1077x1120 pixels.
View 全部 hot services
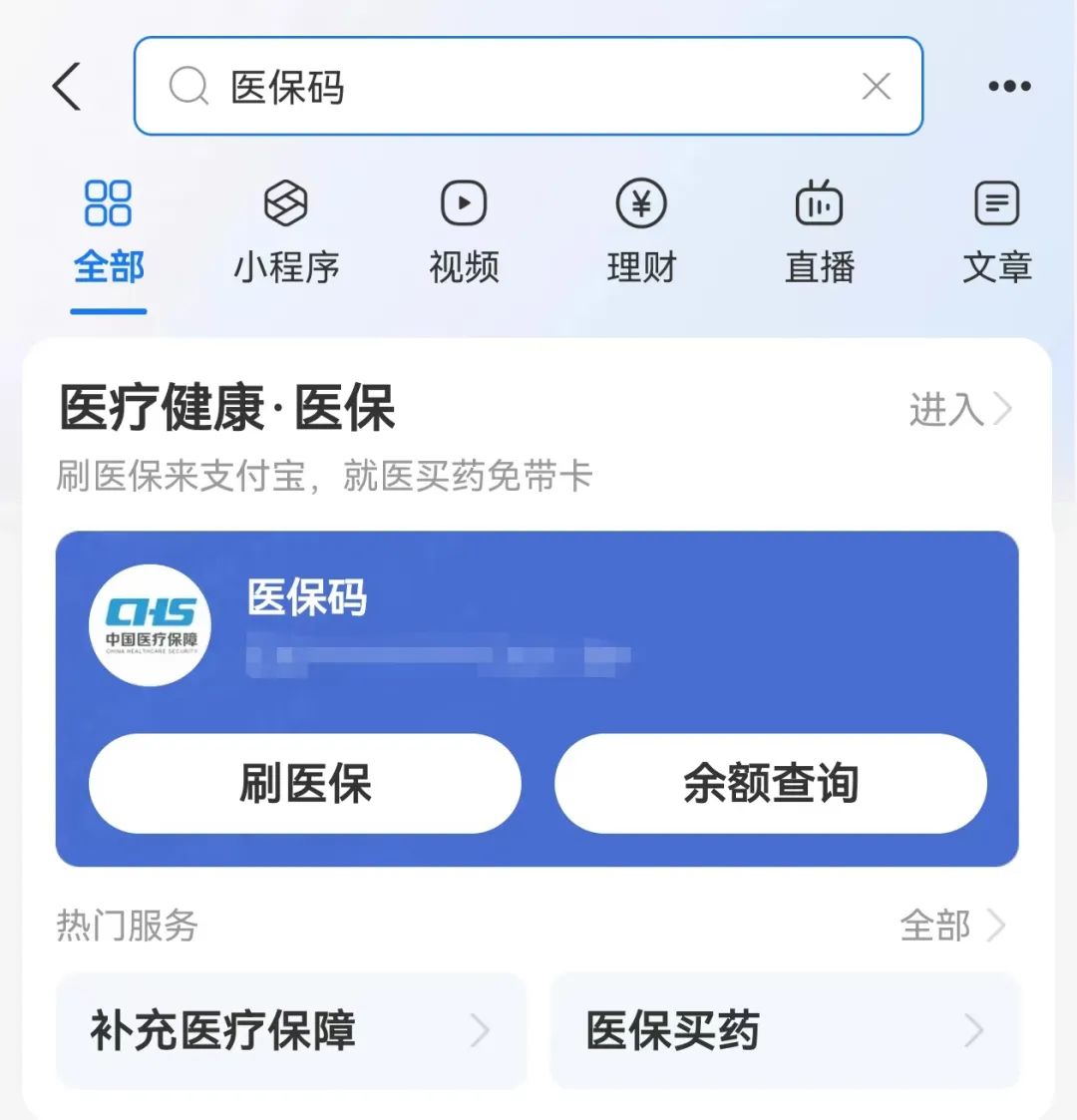pos(951,926)
